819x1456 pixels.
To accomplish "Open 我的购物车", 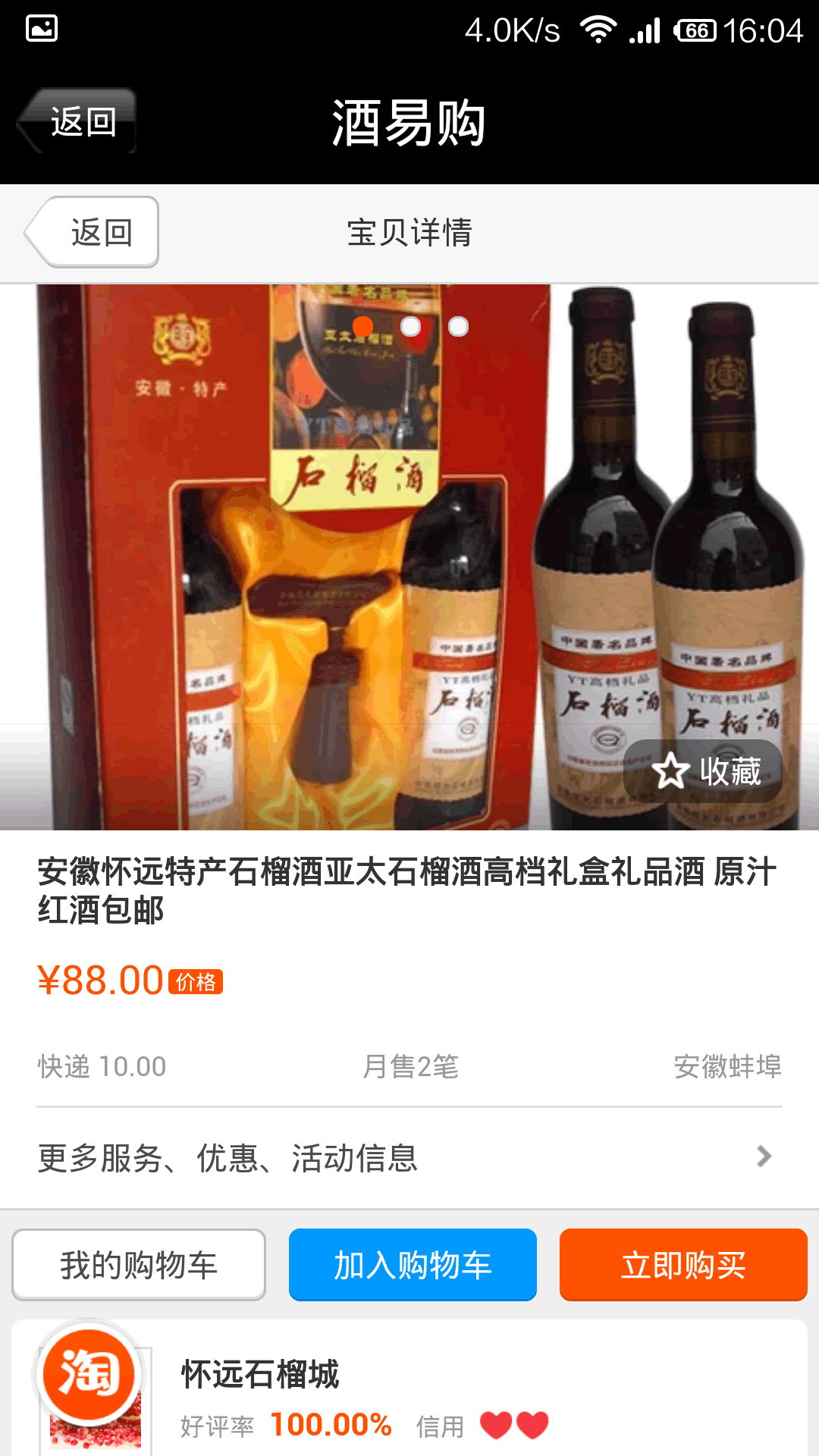I will (139, 1265).
